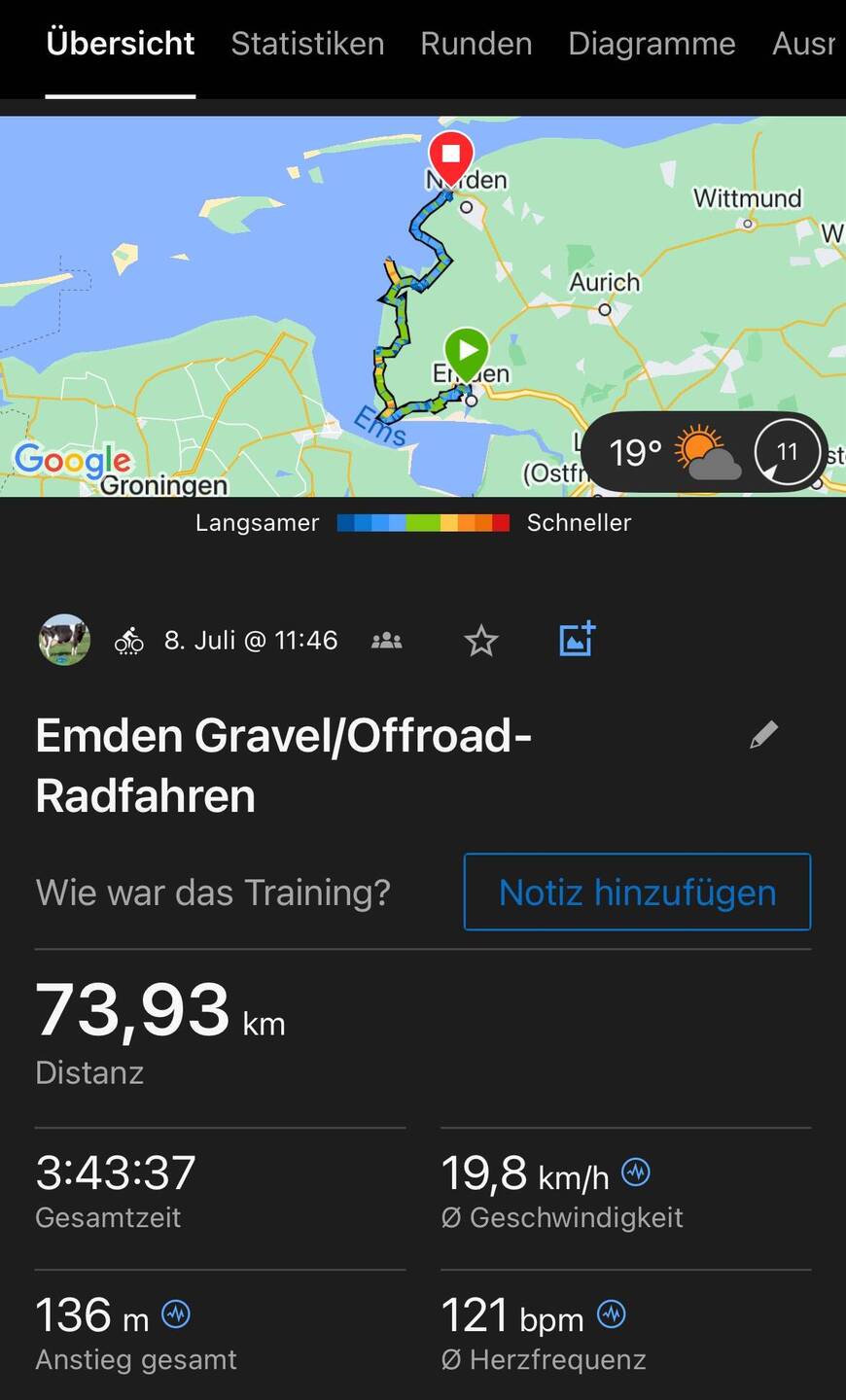Open privacy audience icon next to the date

[x=386, y=641]
